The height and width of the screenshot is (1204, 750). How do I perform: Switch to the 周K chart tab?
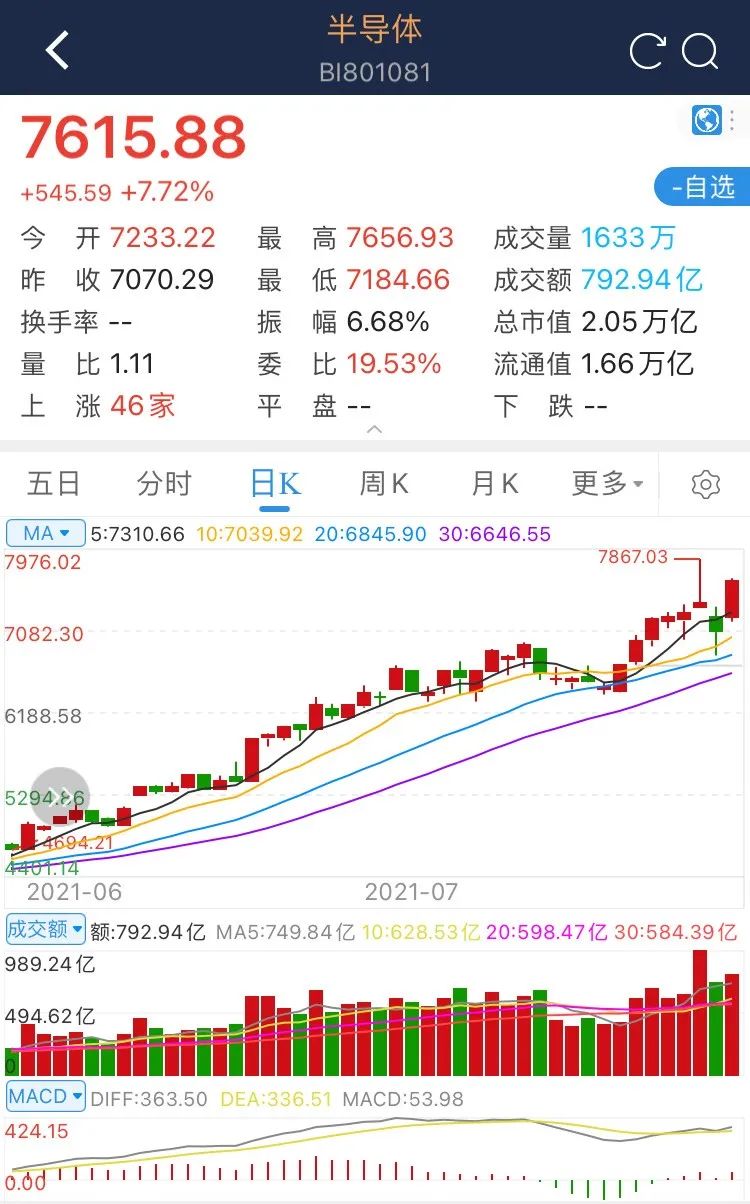point(384,484)
